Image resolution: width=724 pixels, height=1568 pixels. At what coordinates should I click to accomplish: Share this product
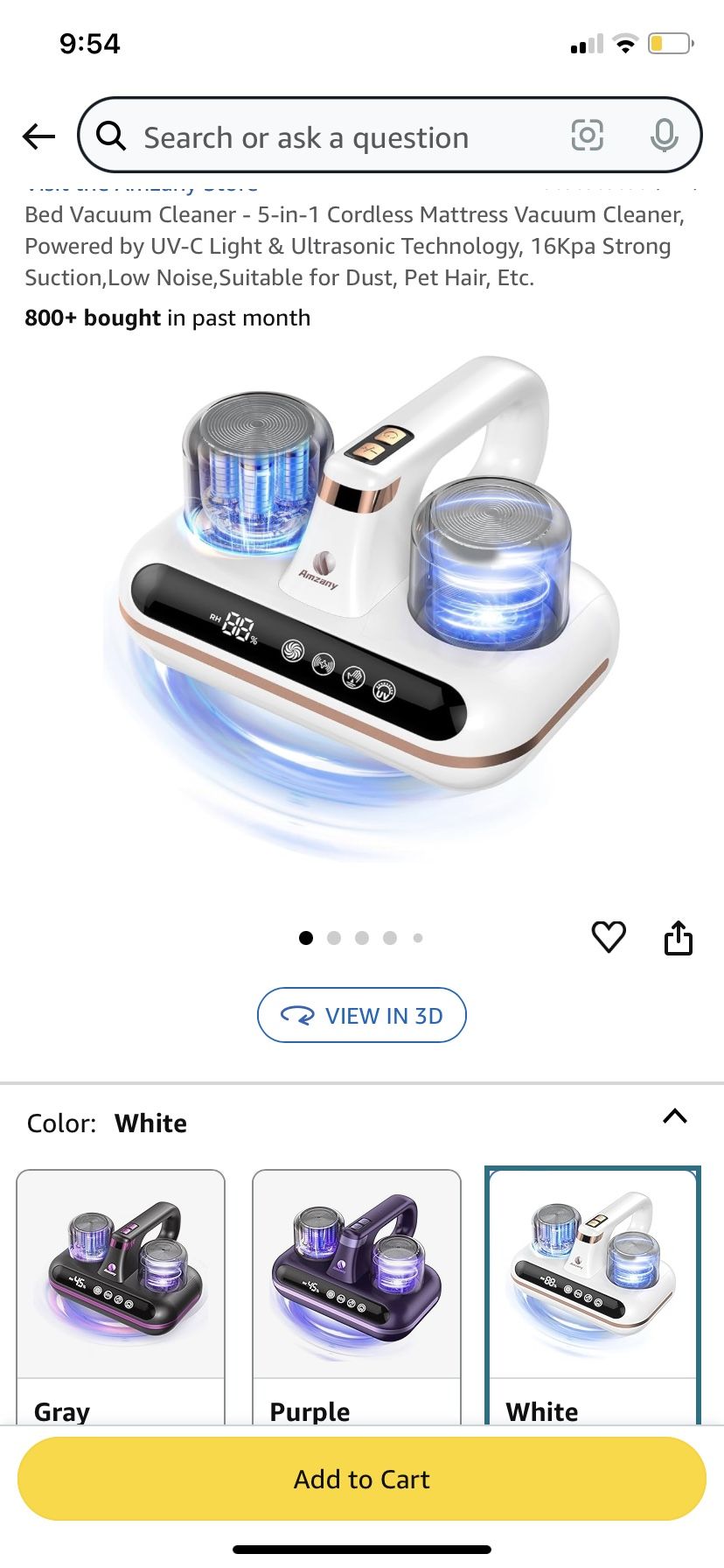(679, 937)
